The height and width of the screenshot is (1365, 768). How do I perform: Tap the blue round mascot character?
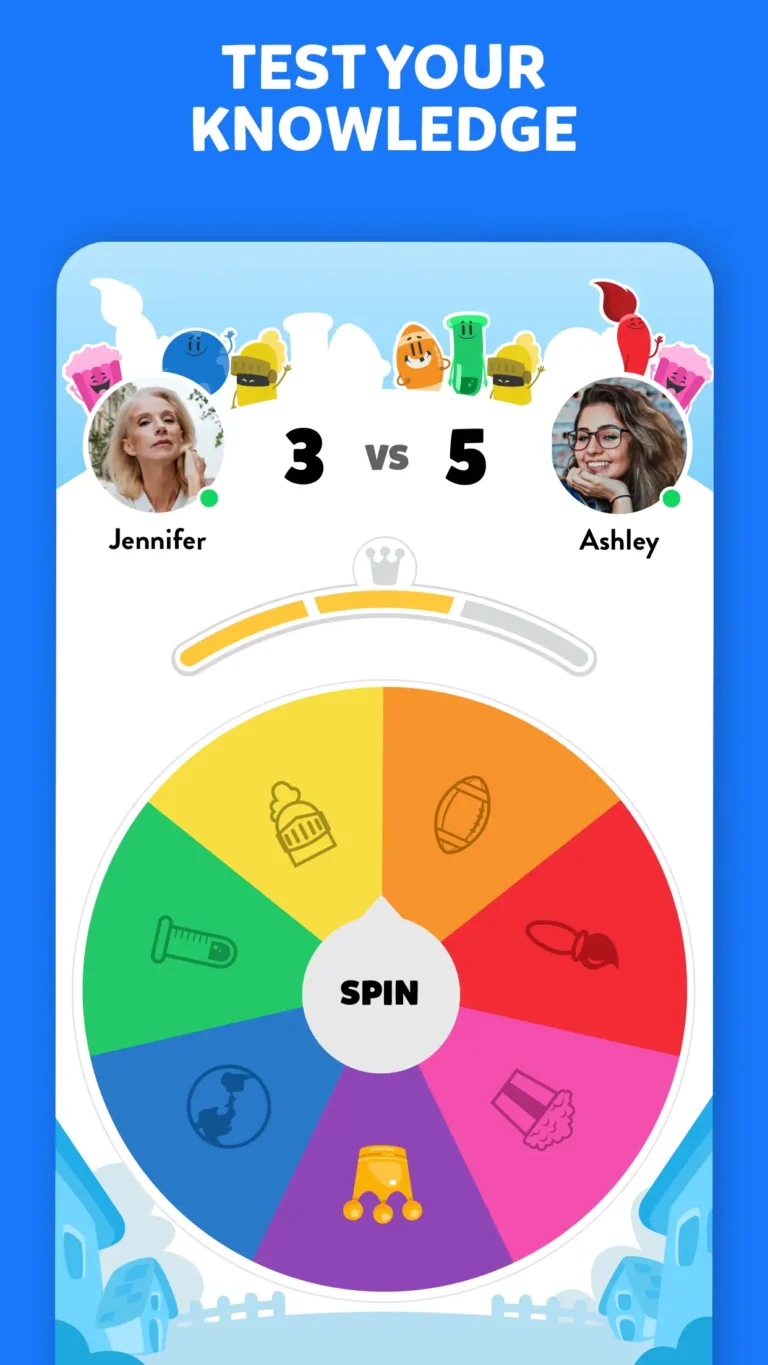point(193,355)
